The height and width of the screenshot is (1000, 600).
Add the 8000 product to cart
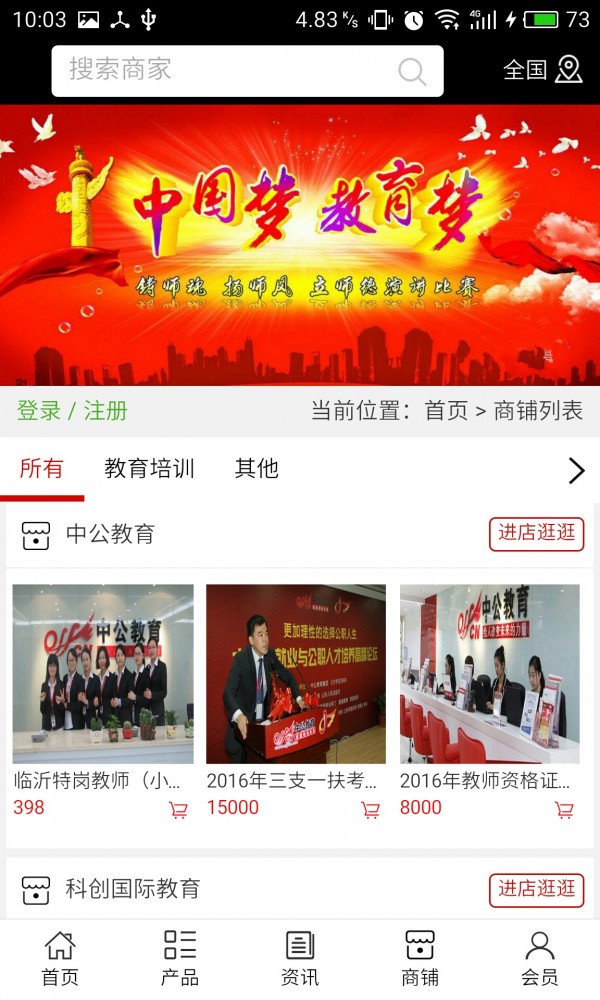(565, 809)
